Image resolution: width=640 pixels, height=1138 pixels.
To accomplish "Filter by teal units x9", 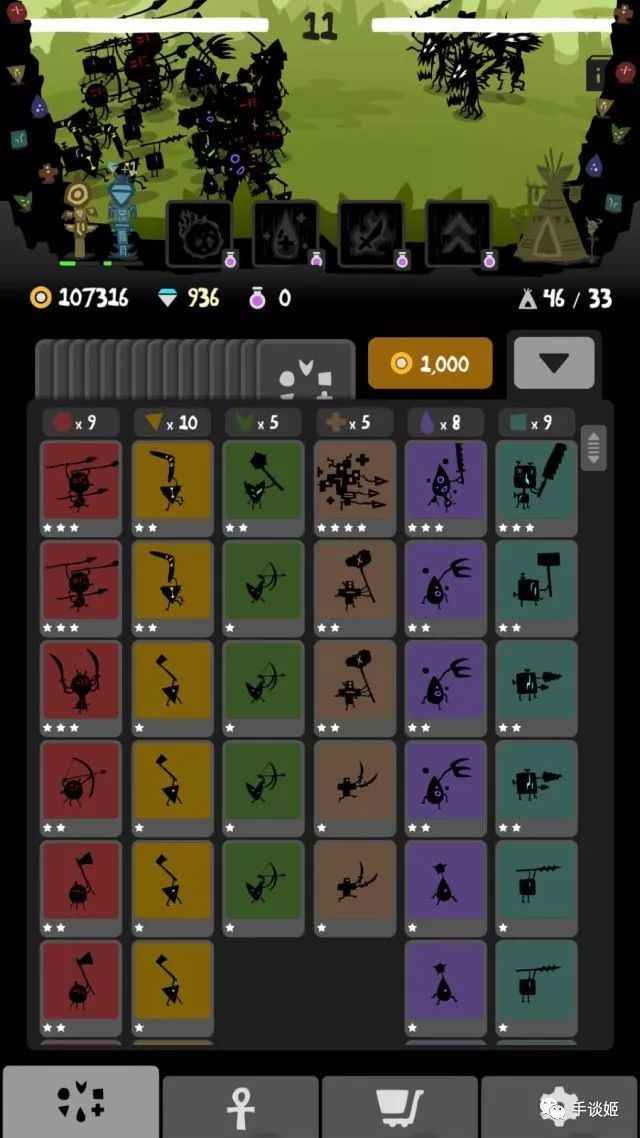I will 535,422.
